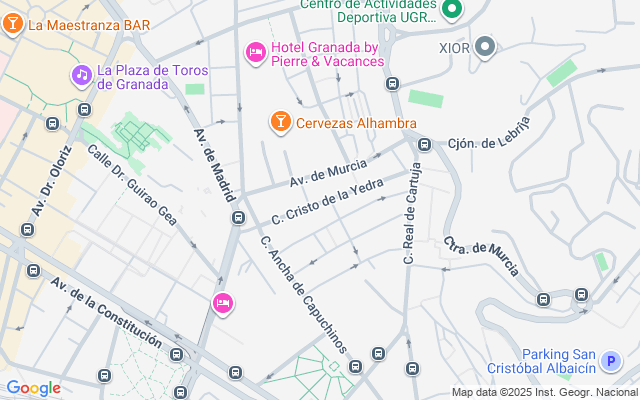Open the Centro de Actividades Deportiva UGR pin
640x400 pixels.
point(451,10)
